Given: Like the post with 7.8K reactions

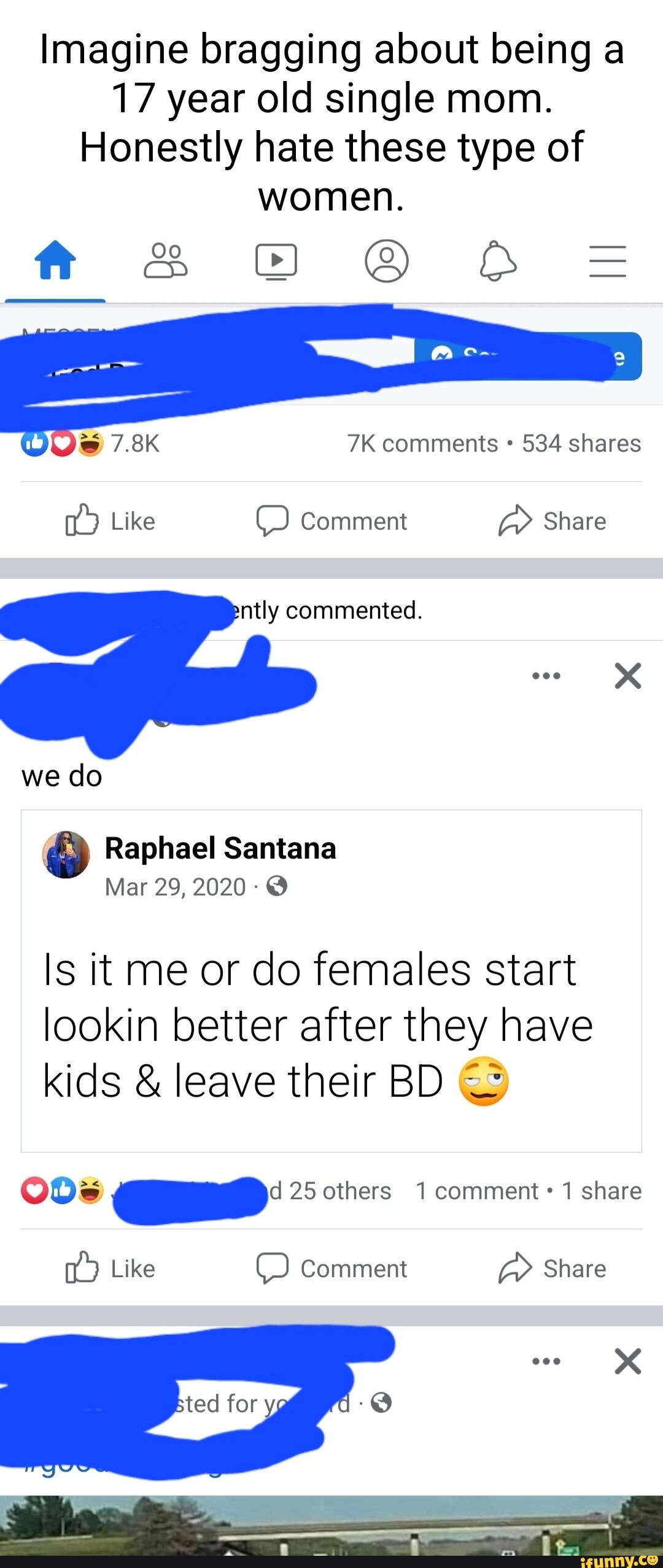Looking at the screenshot, I should (x=111, y=521).
